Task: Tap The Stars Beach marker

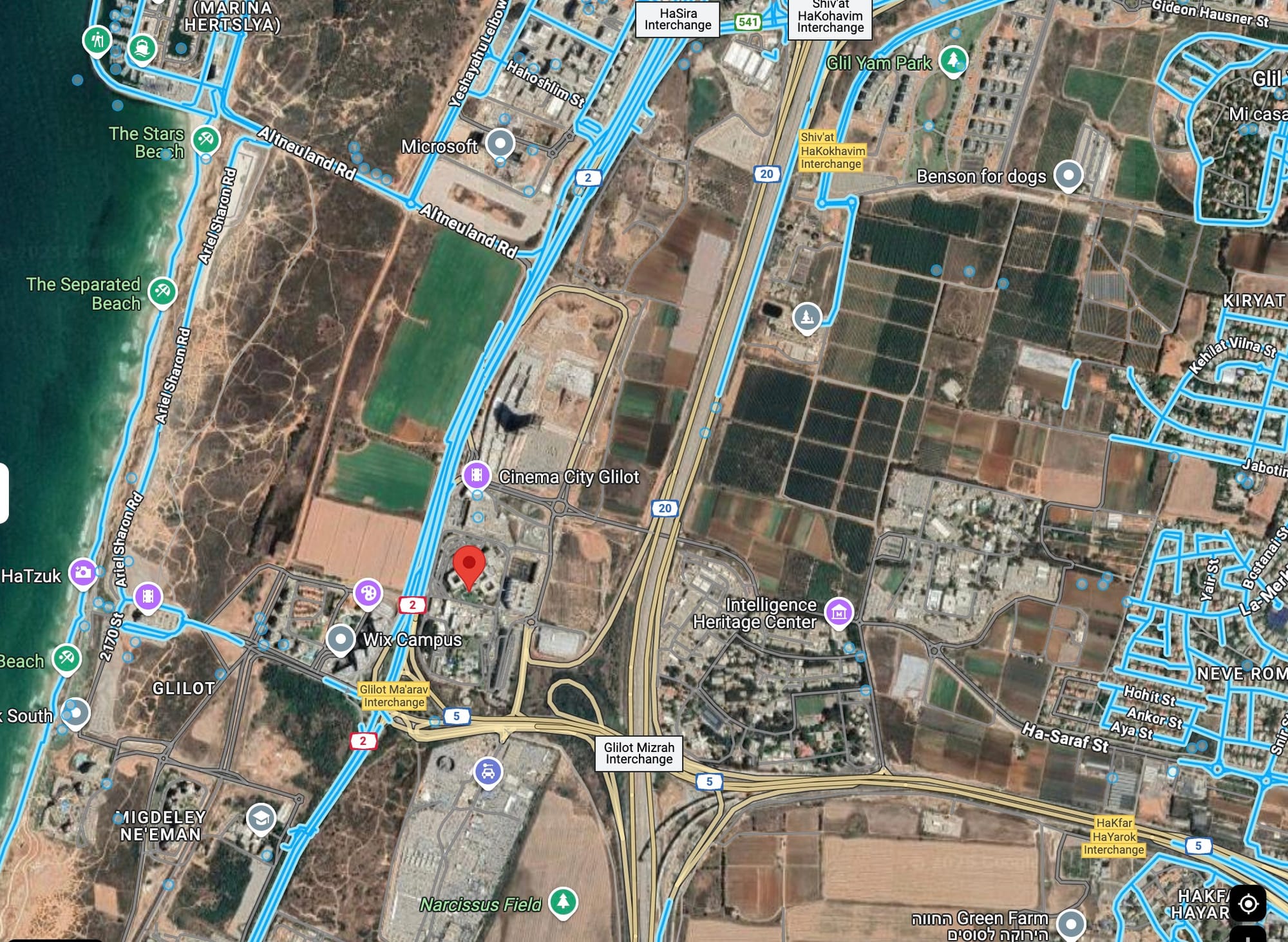Action: tap(206, 138)
